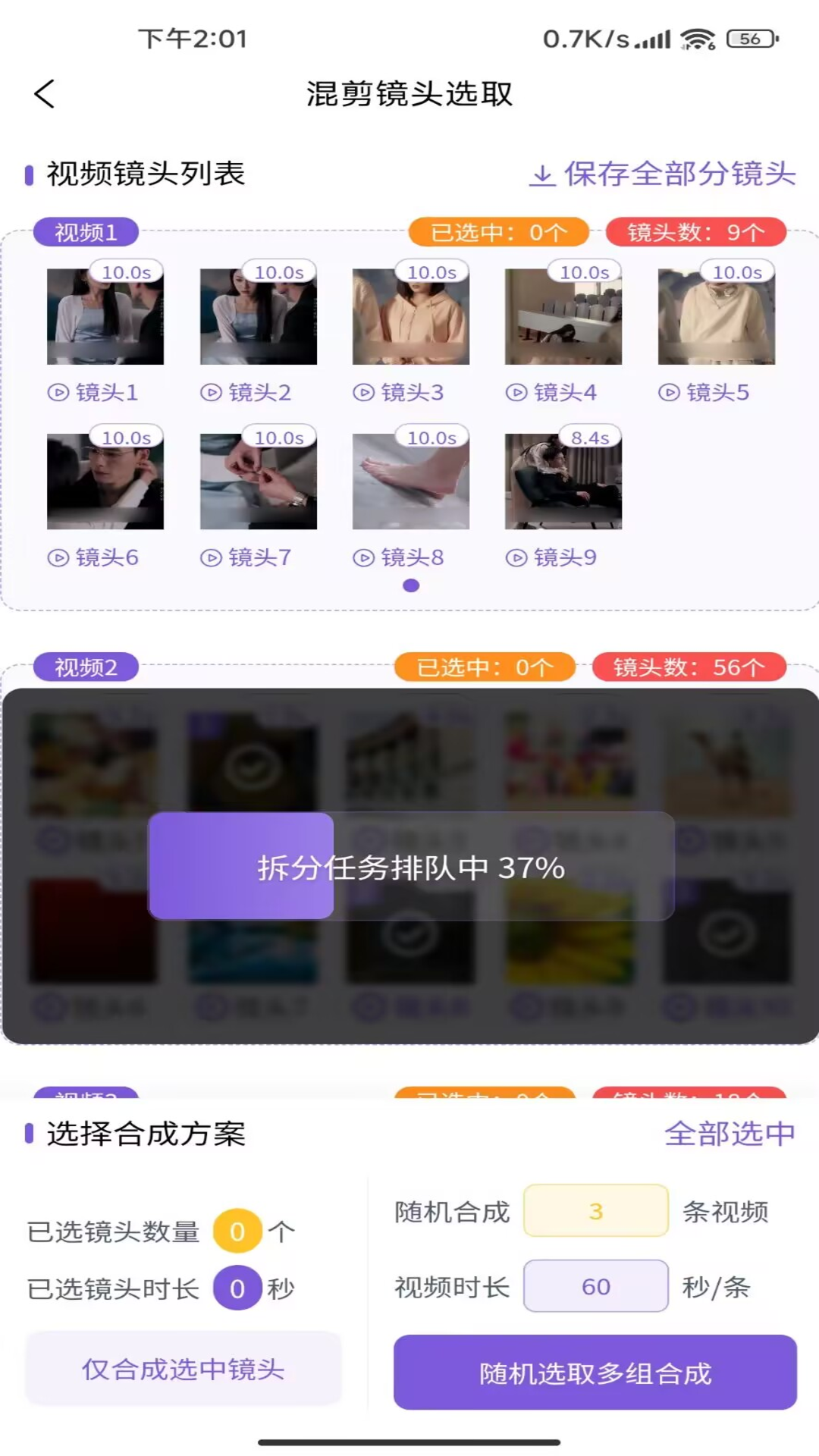Select all clips with 全部选中
Viewport: 819px width, 1456px height.
(x=729, y=1133)
